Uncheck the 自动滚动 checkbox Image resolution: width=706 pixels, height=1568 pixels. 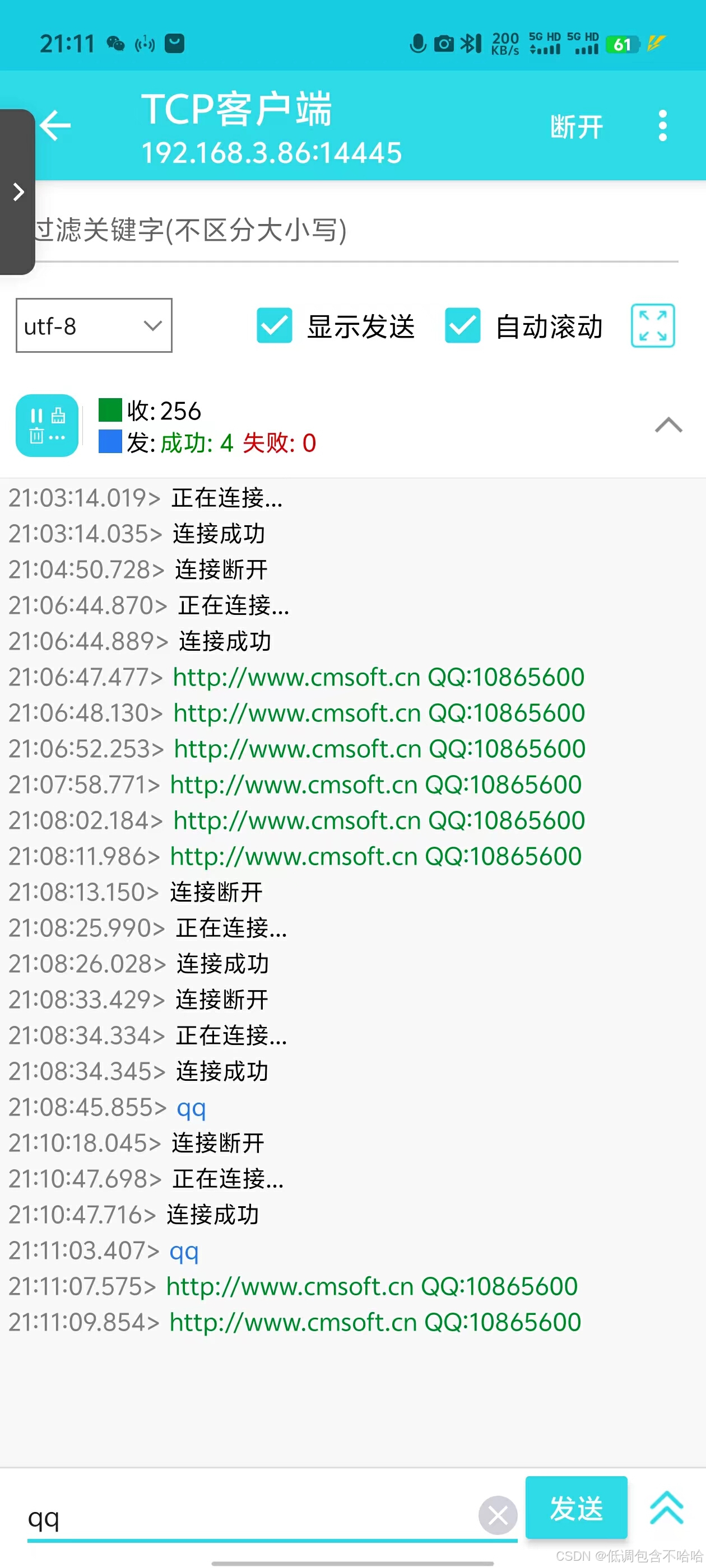[462, 326]
